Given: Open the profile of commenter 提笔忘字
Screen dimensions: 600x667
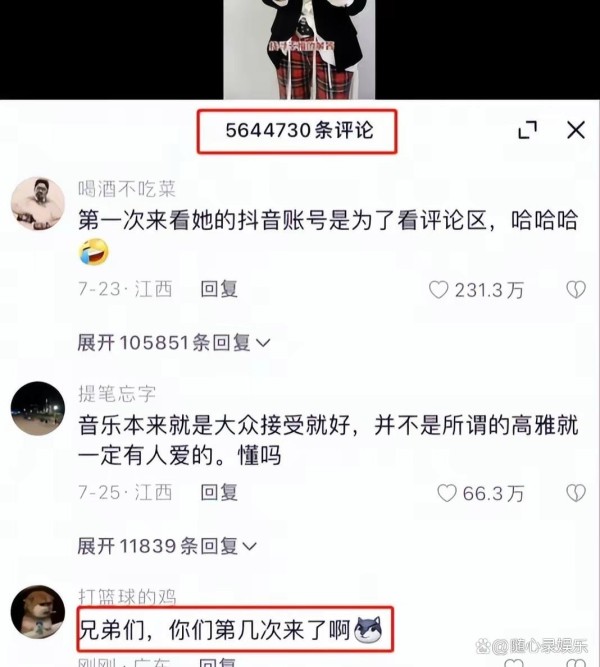Looking at the screenshot, I should point(38,408).
